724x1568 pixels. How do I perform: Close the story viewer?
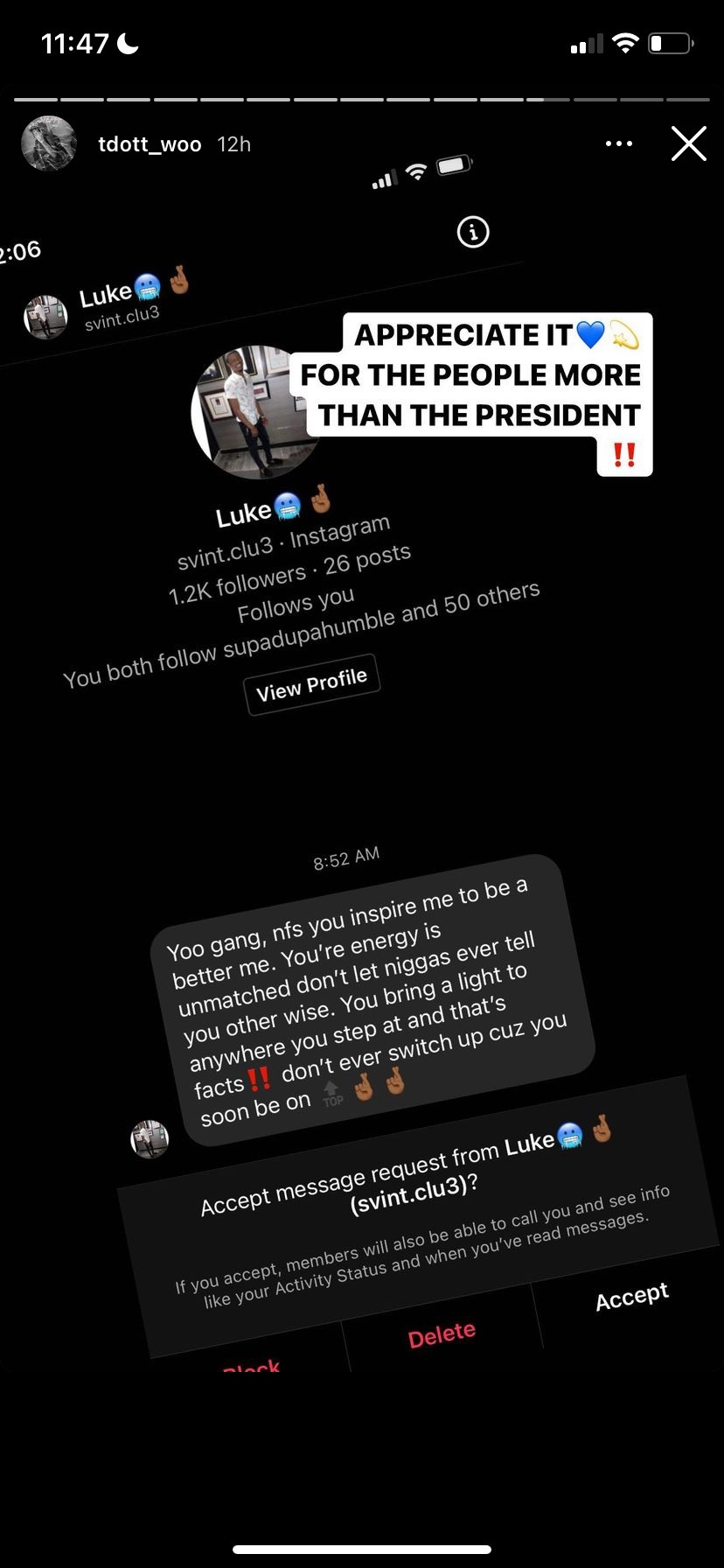(688, 143)
